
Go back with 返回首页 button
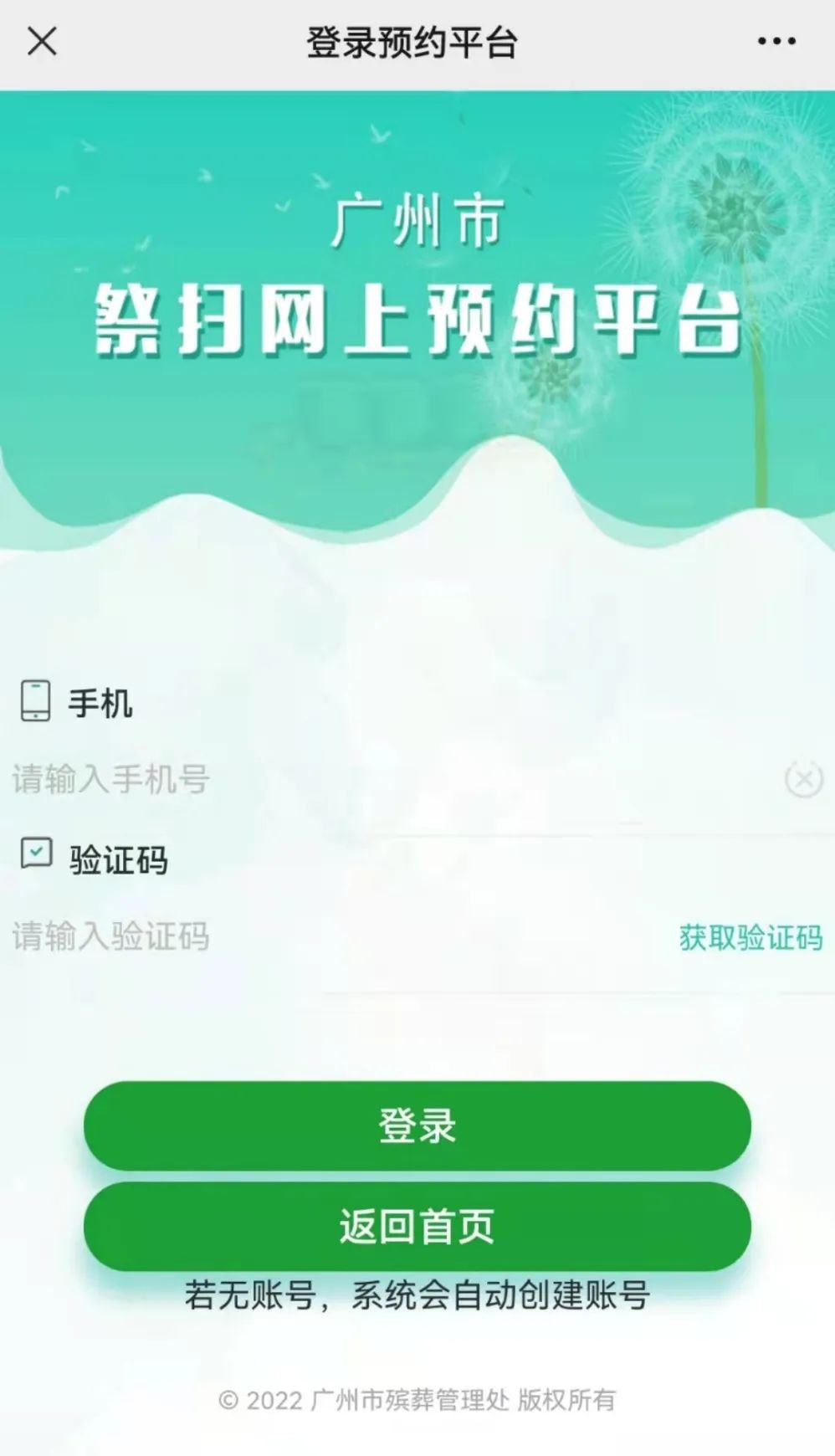click(x=417, y=1226)
